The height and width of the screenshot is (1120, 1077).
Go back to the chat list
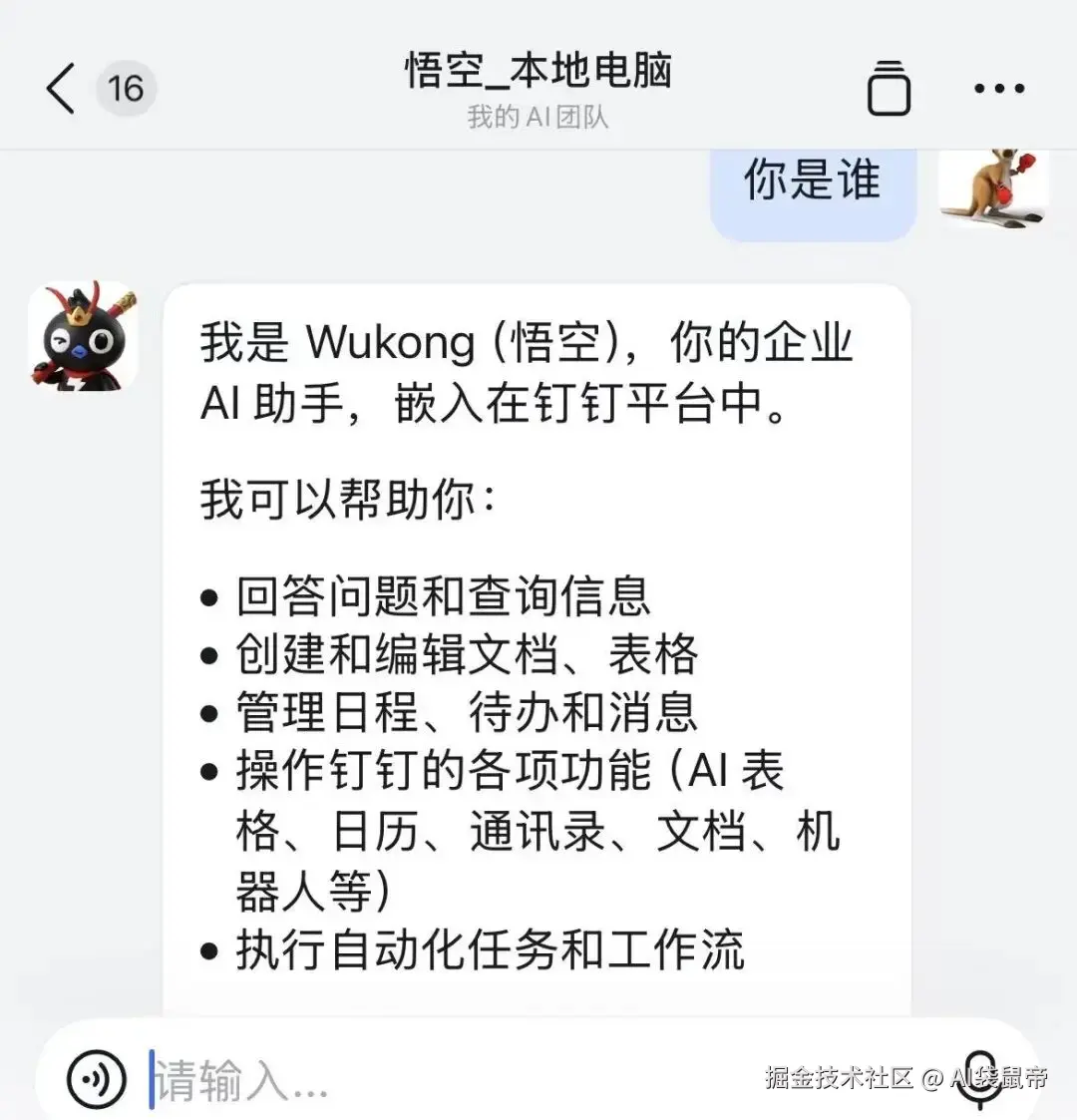point(61,89)
